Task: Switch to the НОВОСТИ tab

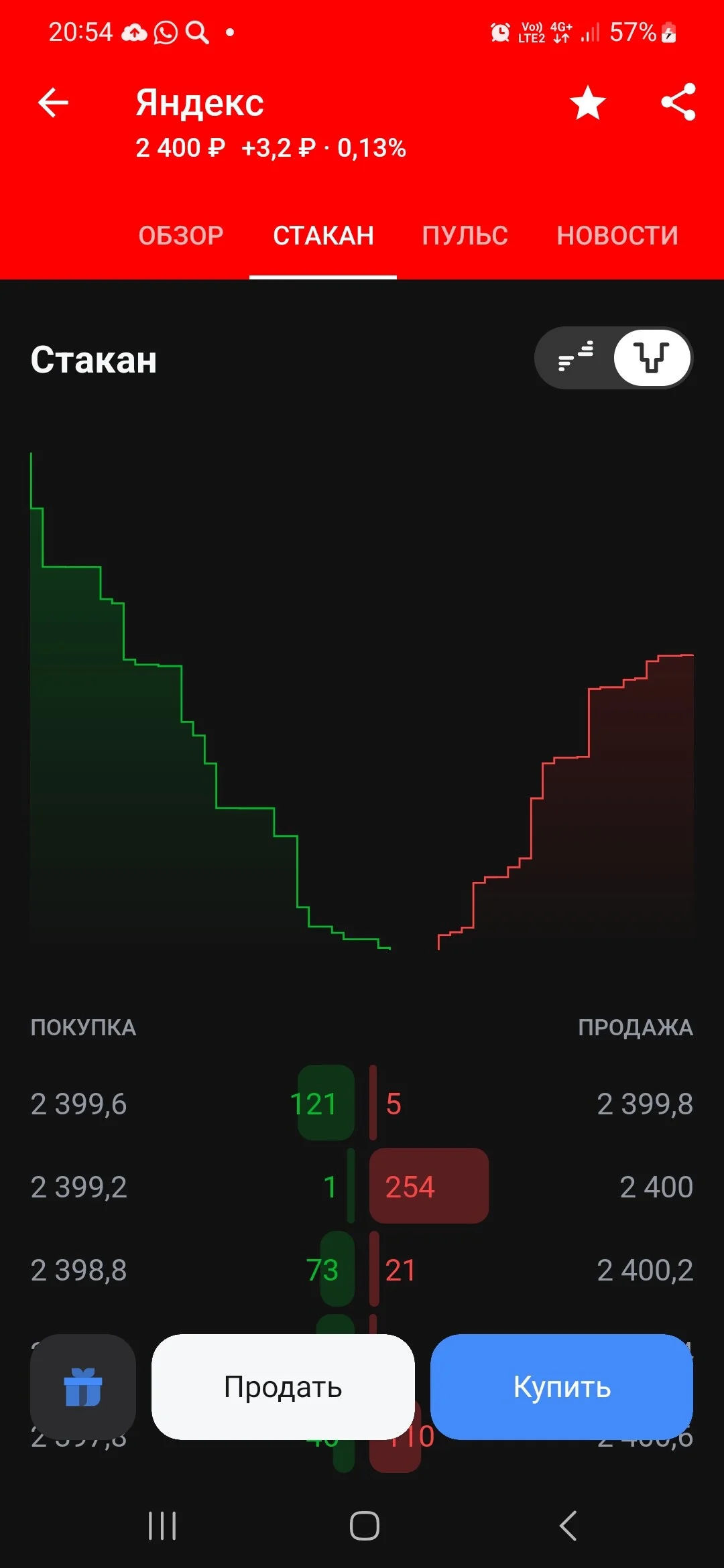Action: [617, 236]
